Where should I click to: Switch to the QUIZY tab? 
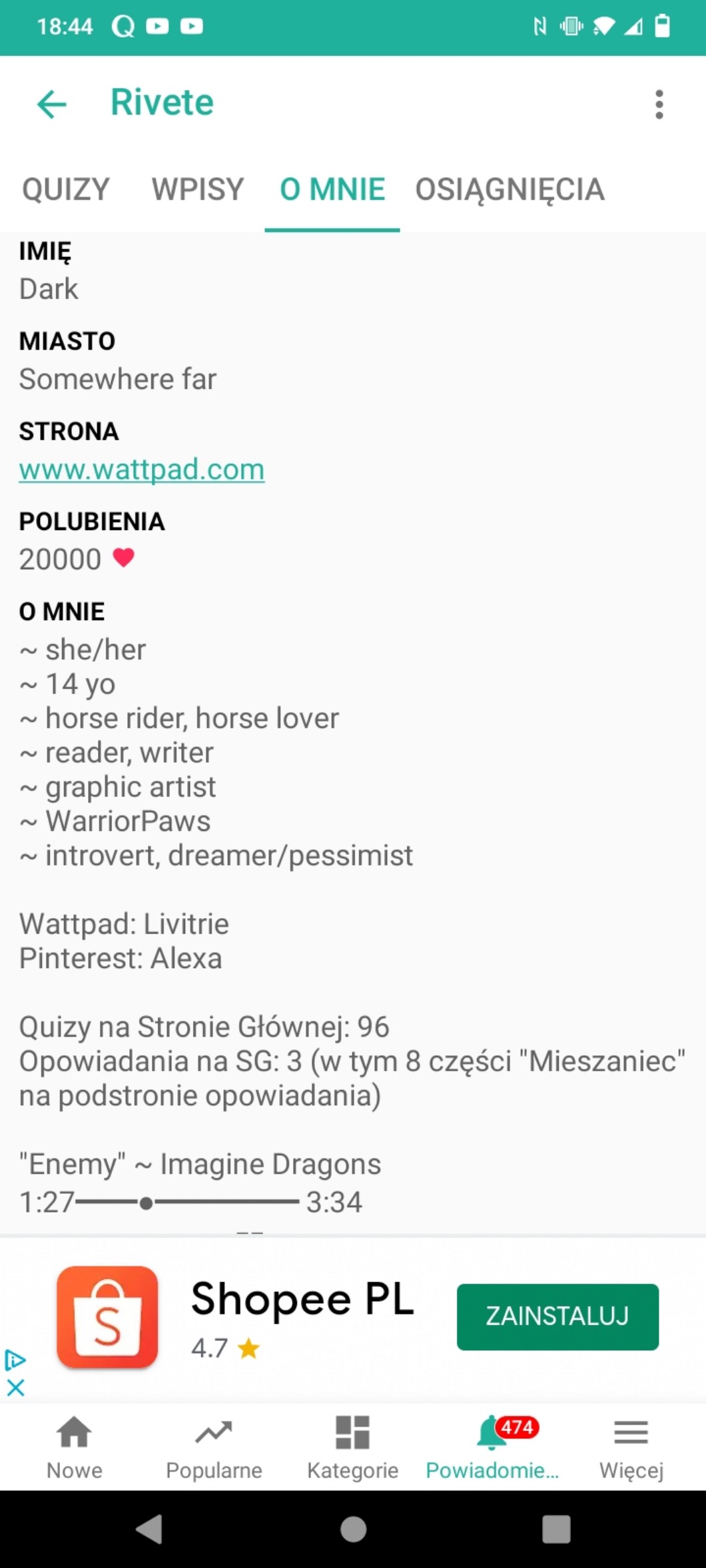click(x=65, y=190)
